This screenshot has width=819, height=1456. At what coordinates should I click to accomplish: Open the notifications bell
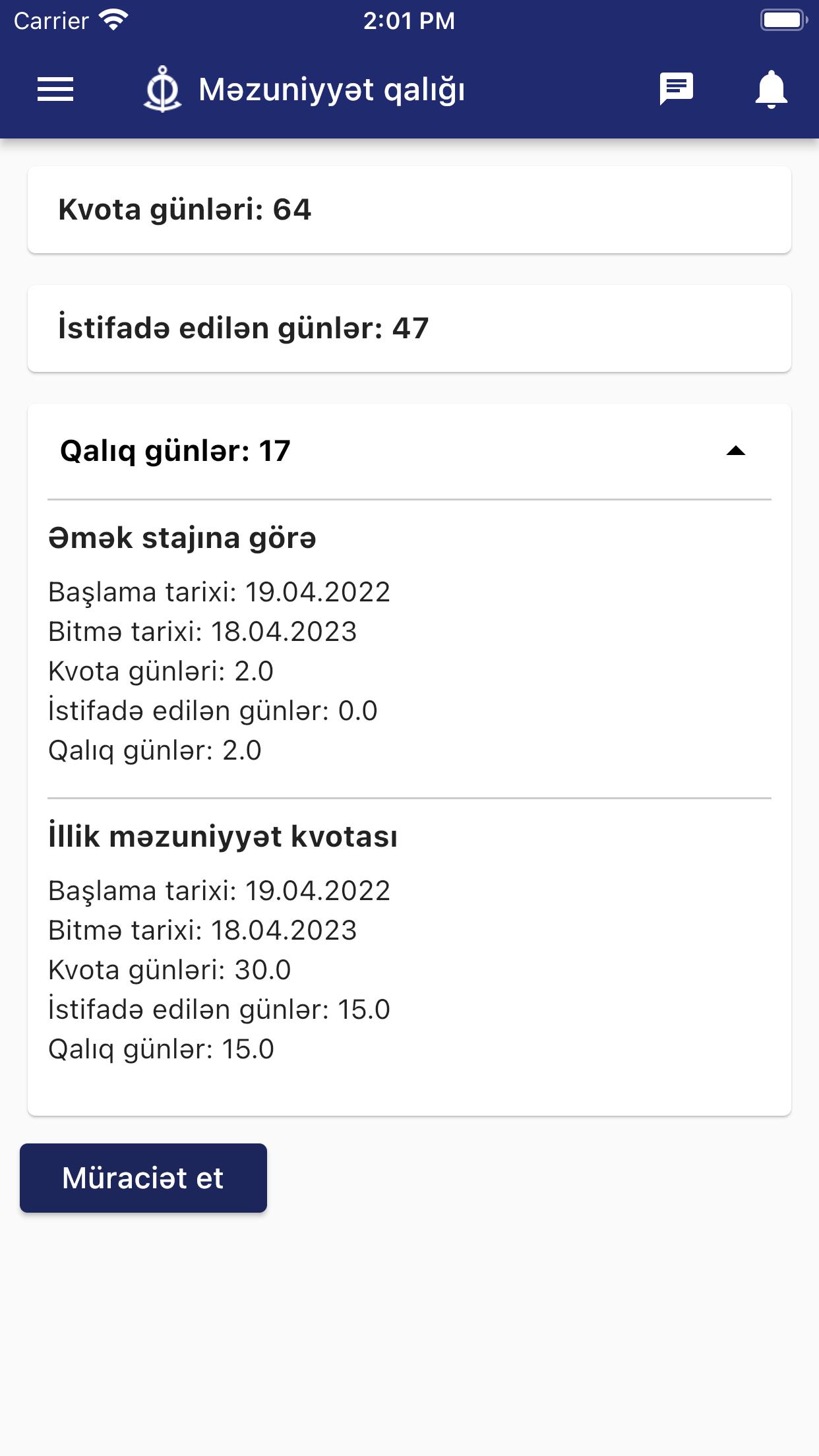771,89
